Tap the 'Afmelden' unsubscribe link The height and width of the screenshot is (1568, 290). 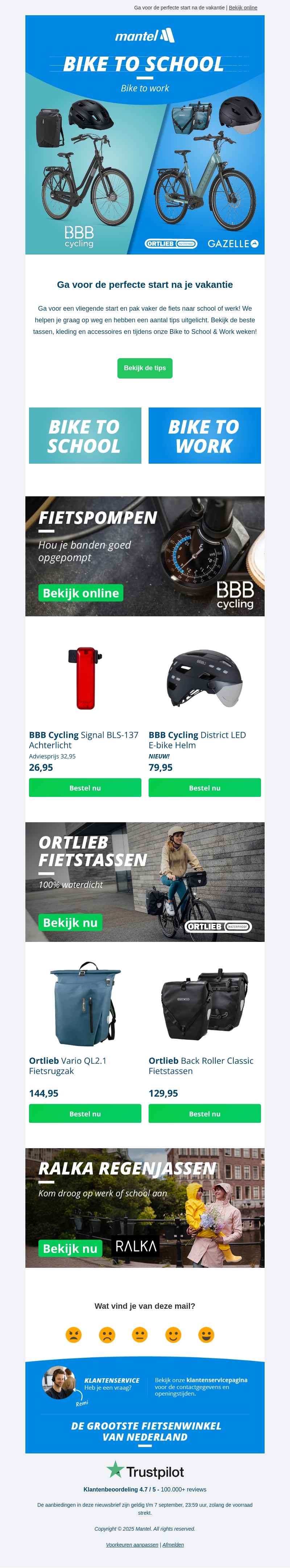tap(173, 1544)
